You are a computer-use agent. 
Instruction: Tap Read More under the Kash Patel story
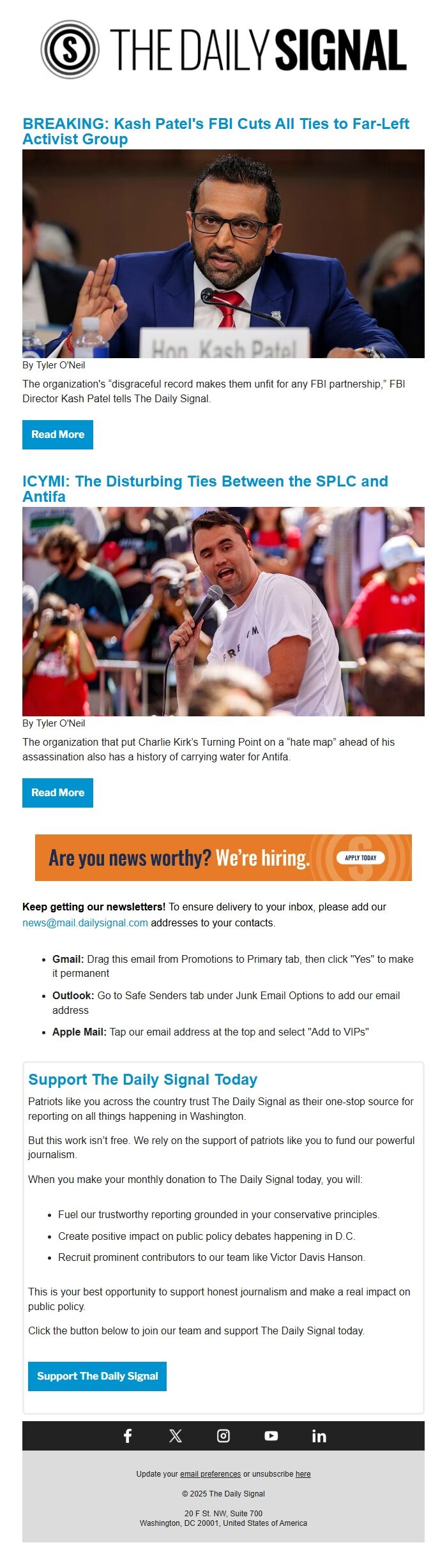point(57,435)
